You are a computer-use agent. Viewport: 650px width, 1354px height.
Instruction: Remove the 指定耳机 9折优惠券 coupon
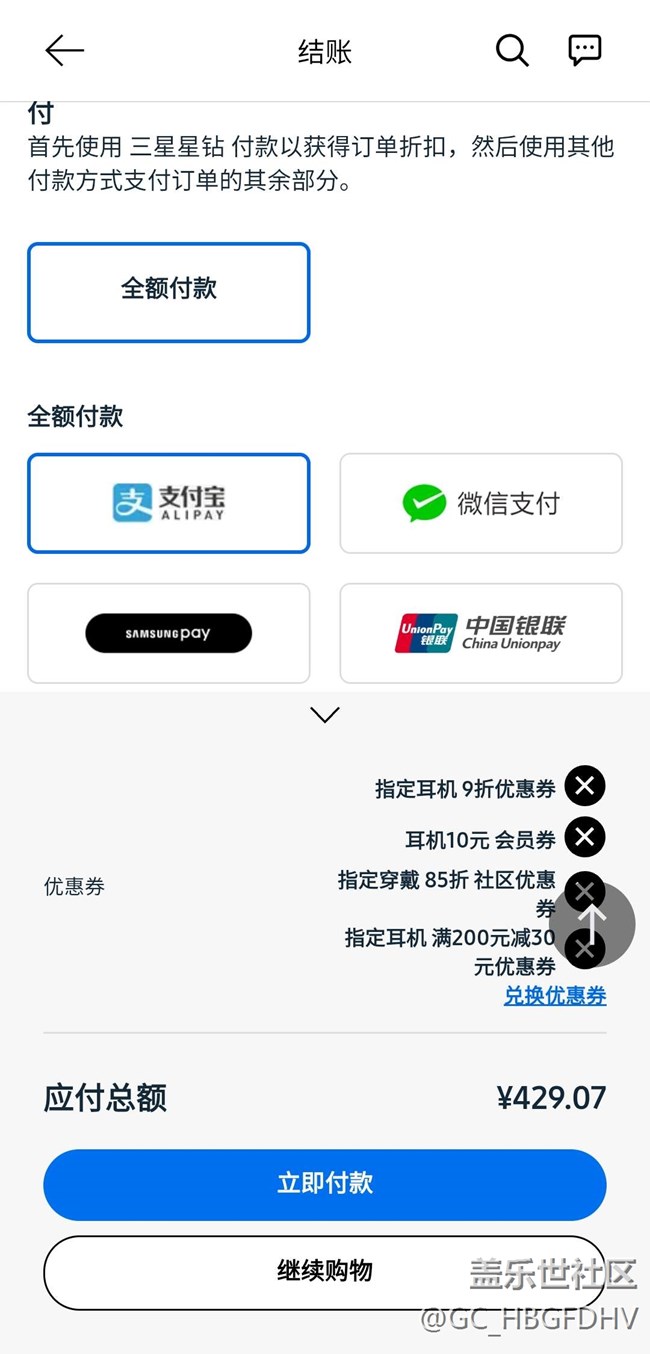click(585, 786)
